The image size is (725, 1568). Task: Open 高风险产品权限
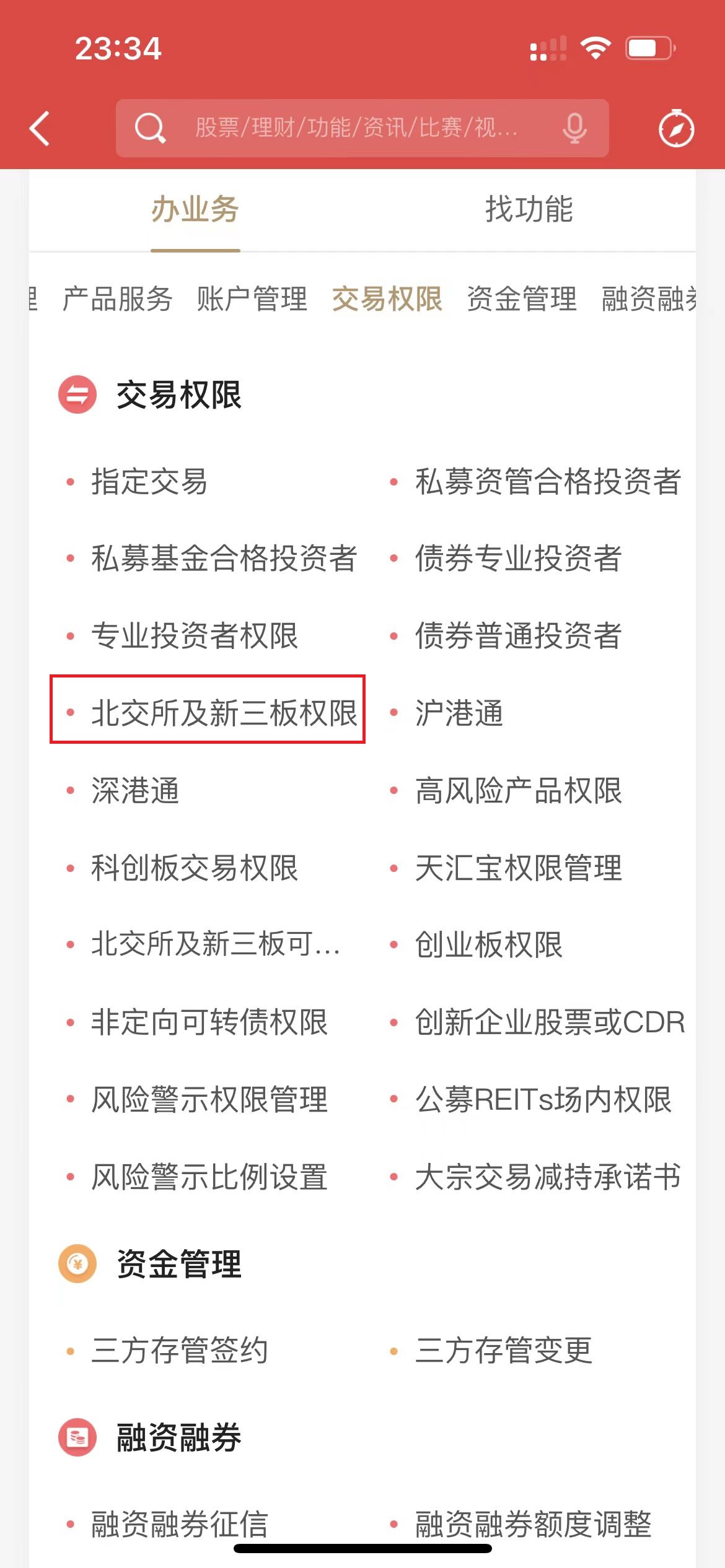[518, 791]
